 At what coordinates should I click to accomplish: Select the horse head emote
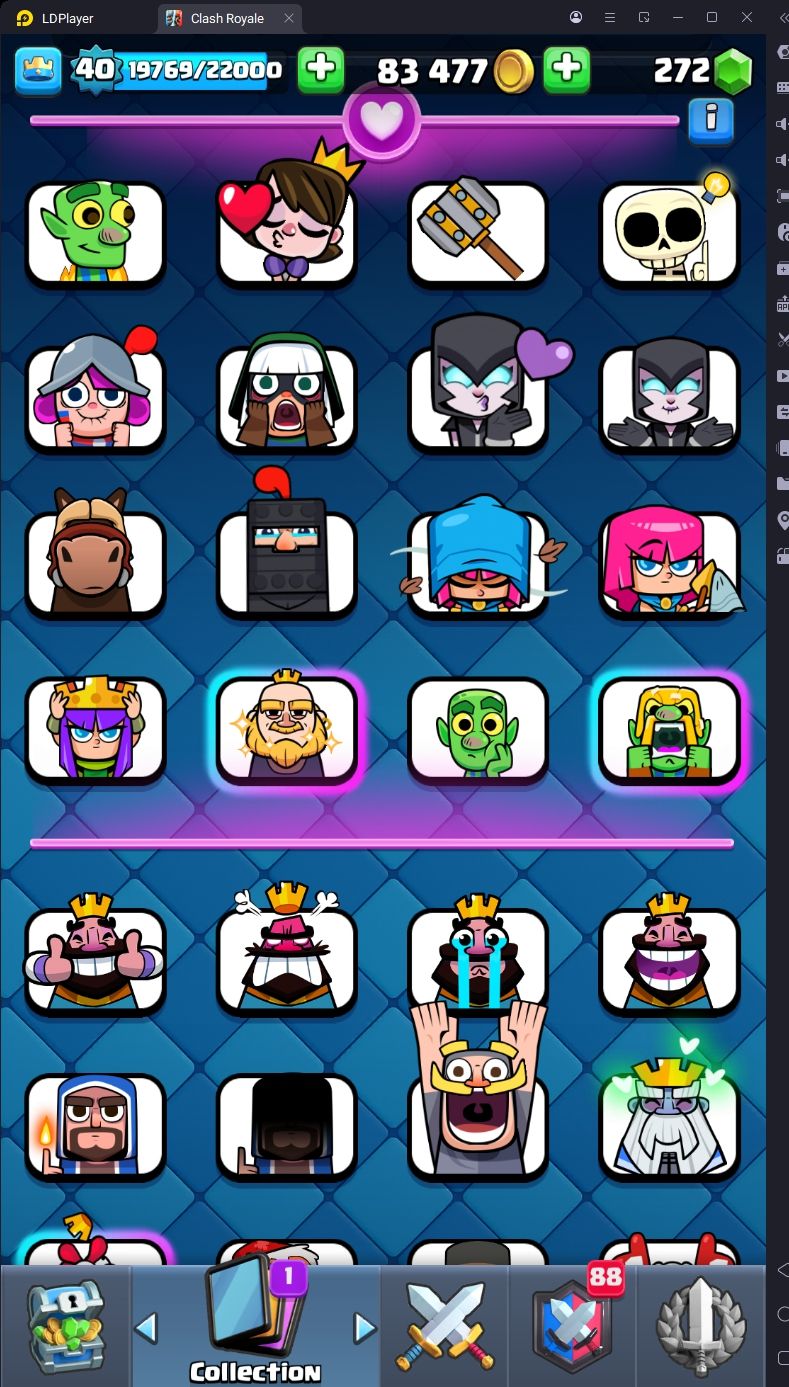coord(95,562)
